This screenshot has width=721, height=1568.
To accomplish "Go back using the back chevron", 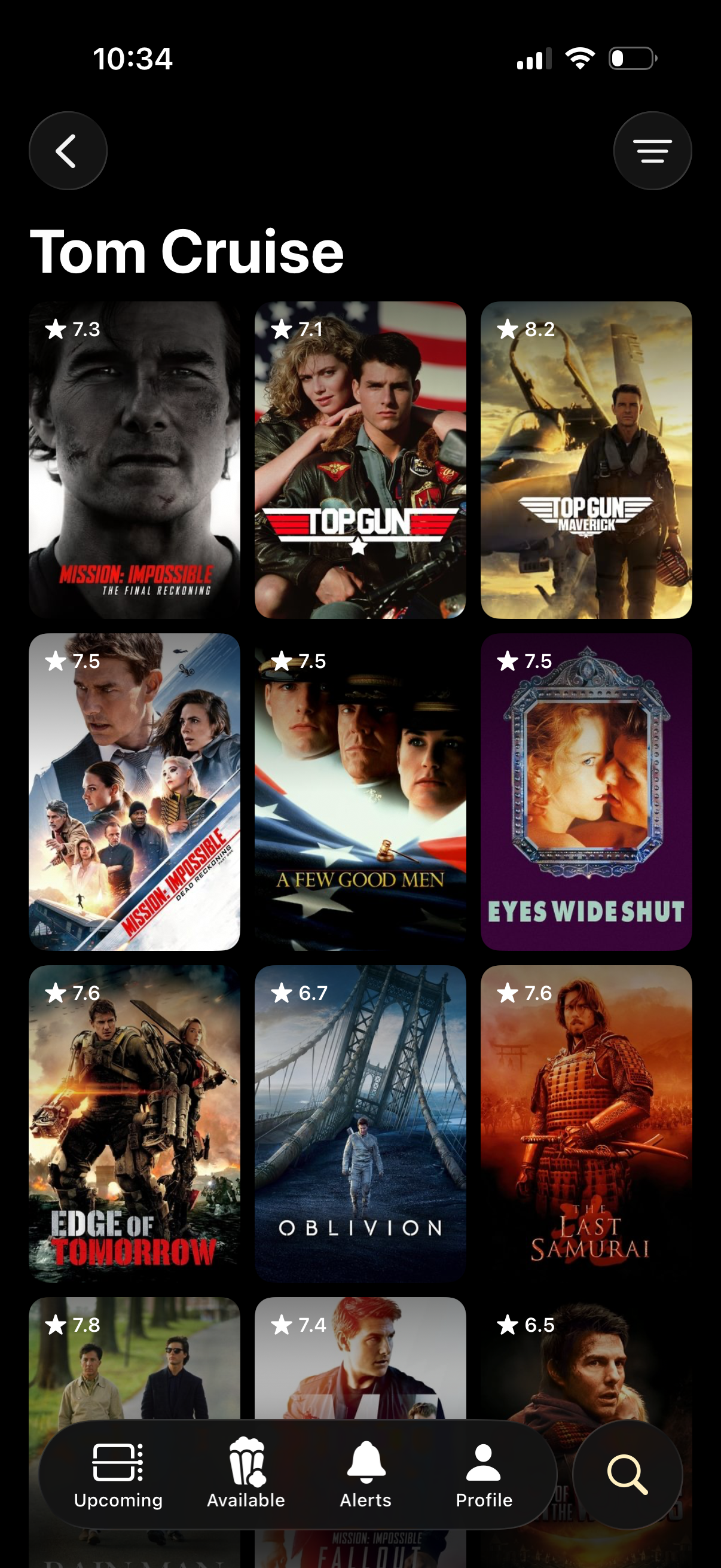I will pos(68,150).
